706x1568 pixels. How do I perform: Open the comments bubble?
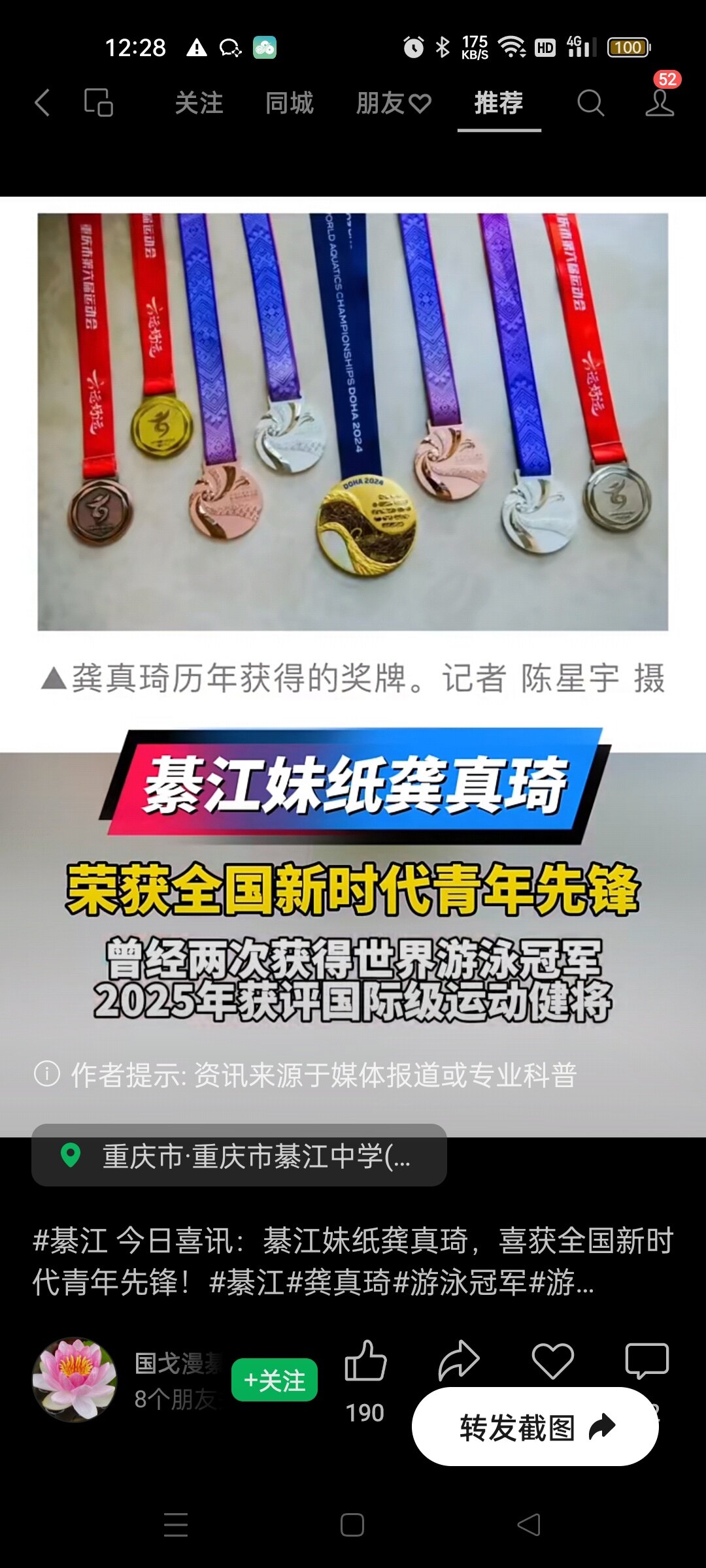[647, 1361]
